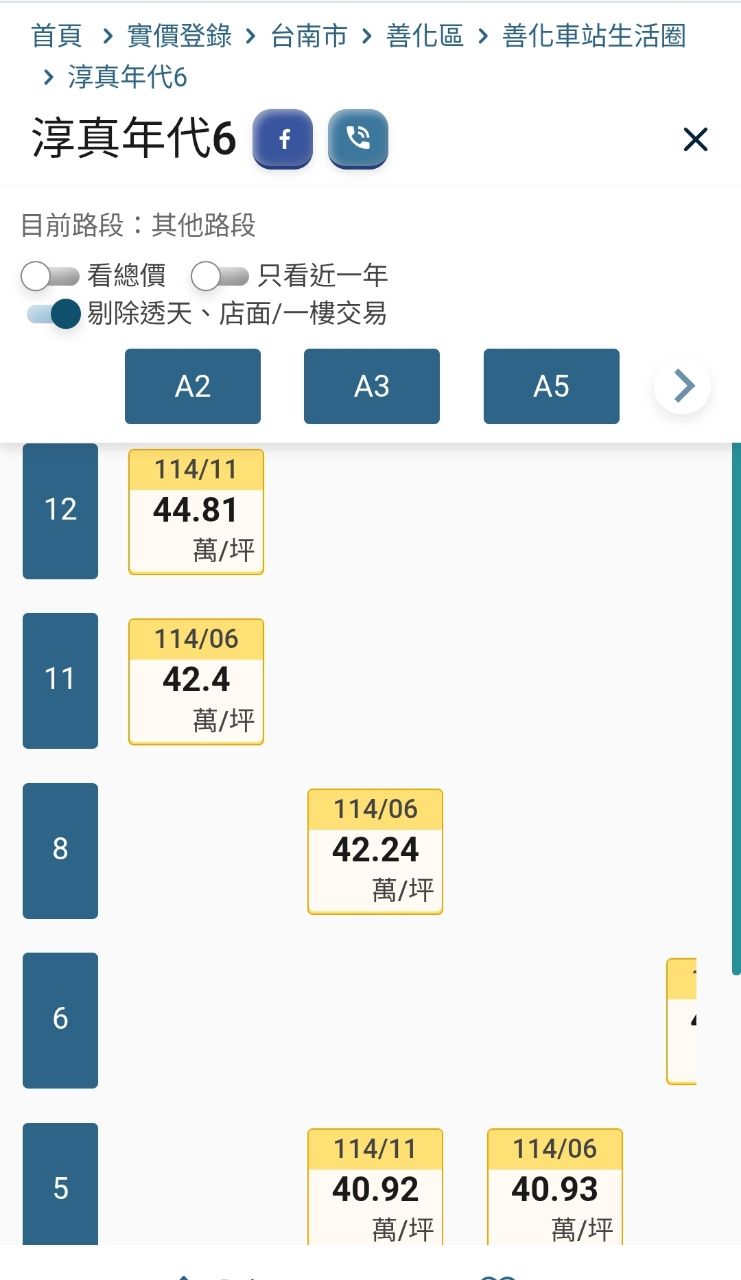Select the A2 unit column
The width and height of the screenshot is (741, 1280).
193,386
